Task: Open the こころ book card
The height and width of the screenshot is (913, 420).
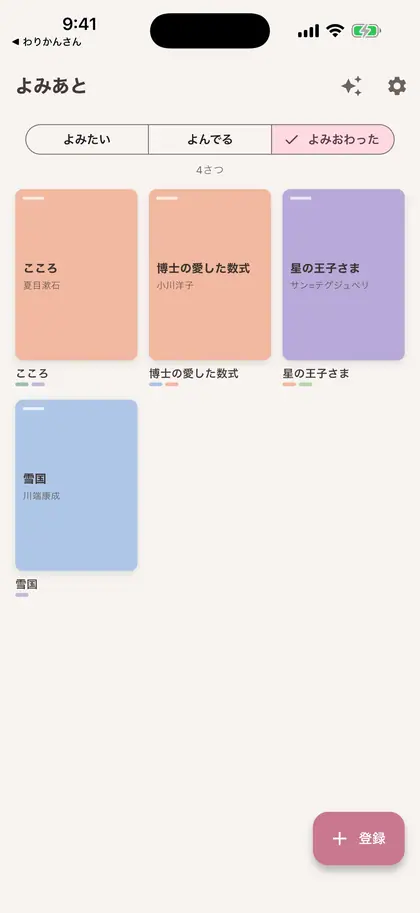Action: pos(76,274)
